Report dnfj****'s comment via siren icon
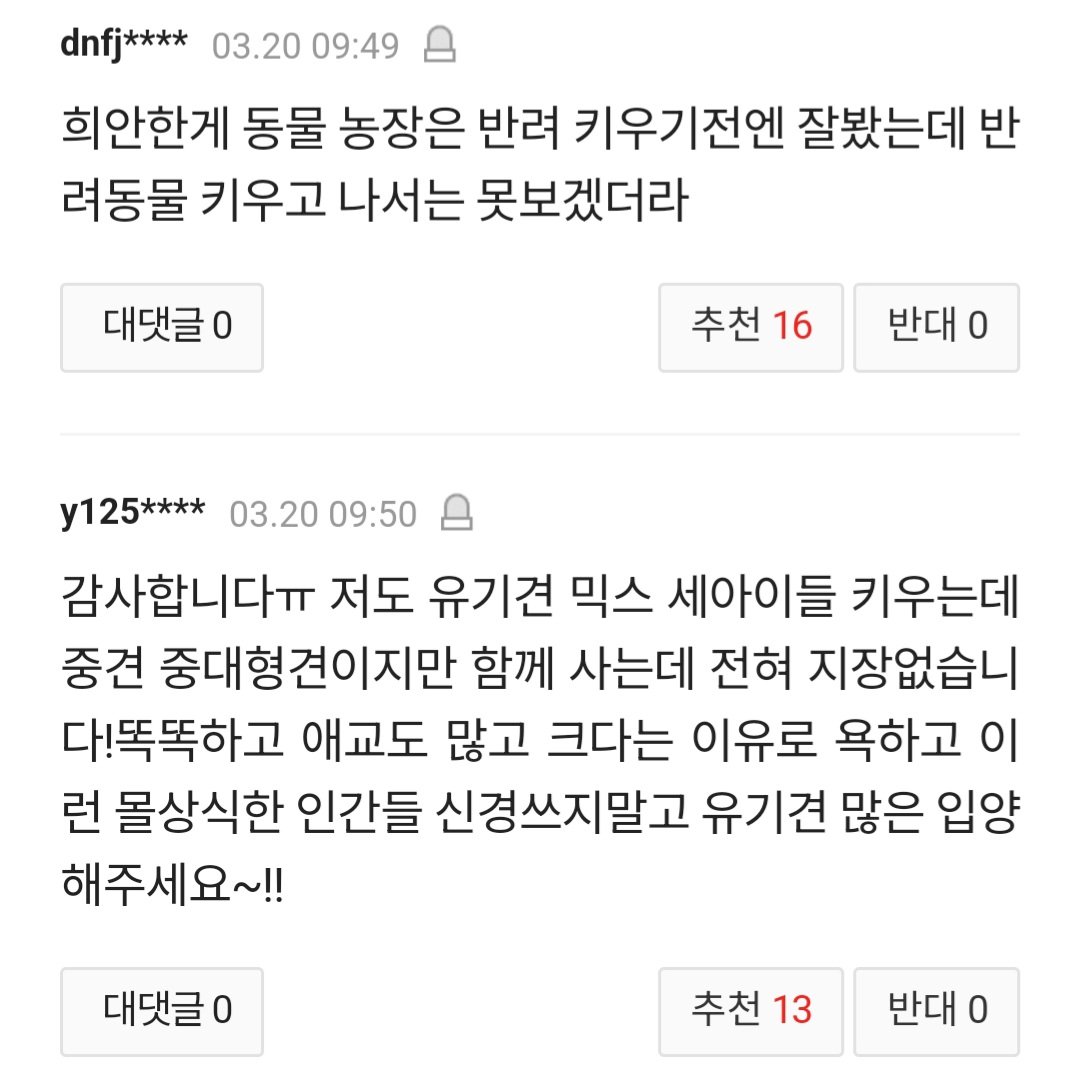Viewport: 1077px width, 1077px height. pyautogui.click(x=438, y=45)
